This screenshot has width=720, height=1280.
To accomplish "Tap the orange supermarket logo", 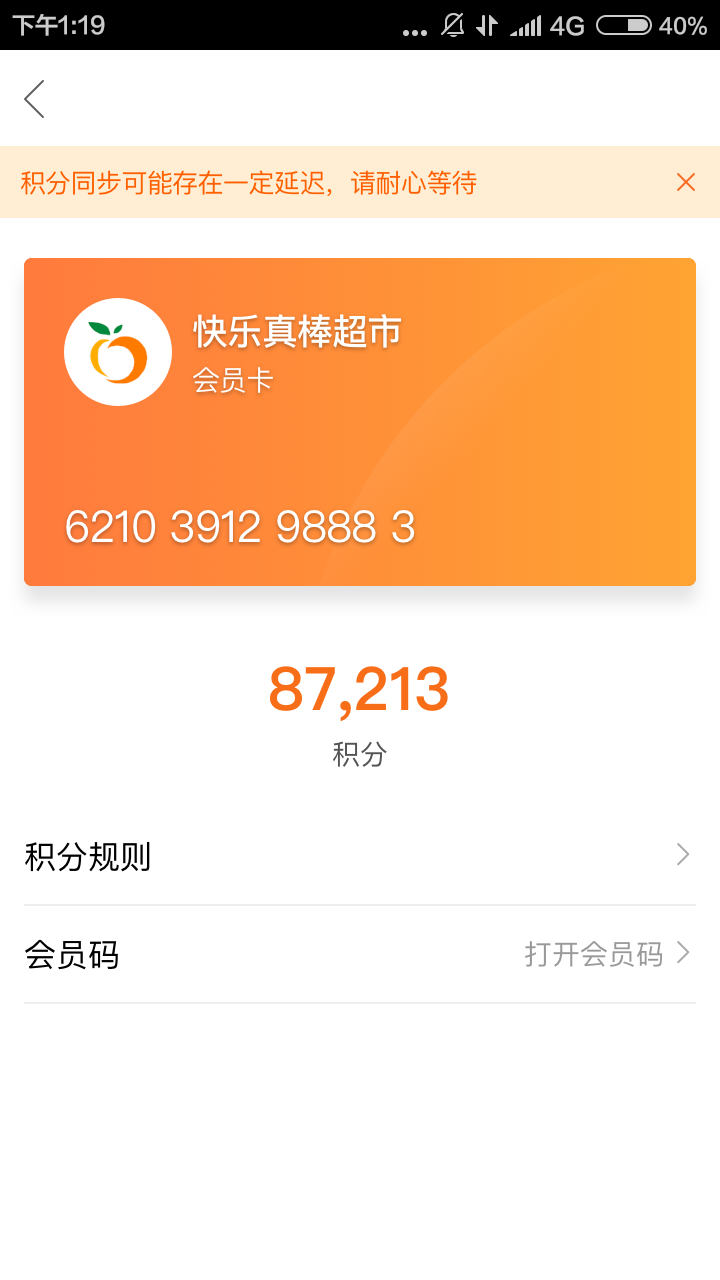I will pos(118,351).
